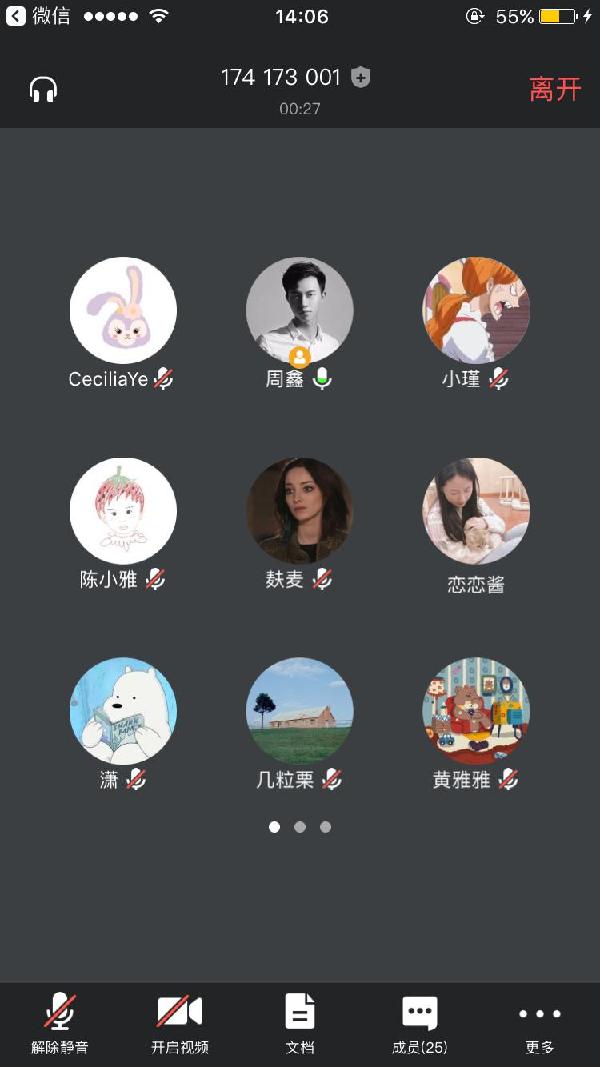Tap 解除静音 to unmute microphone
The height and width of the screenshot is (1067, 600).
click(60, 1022)
